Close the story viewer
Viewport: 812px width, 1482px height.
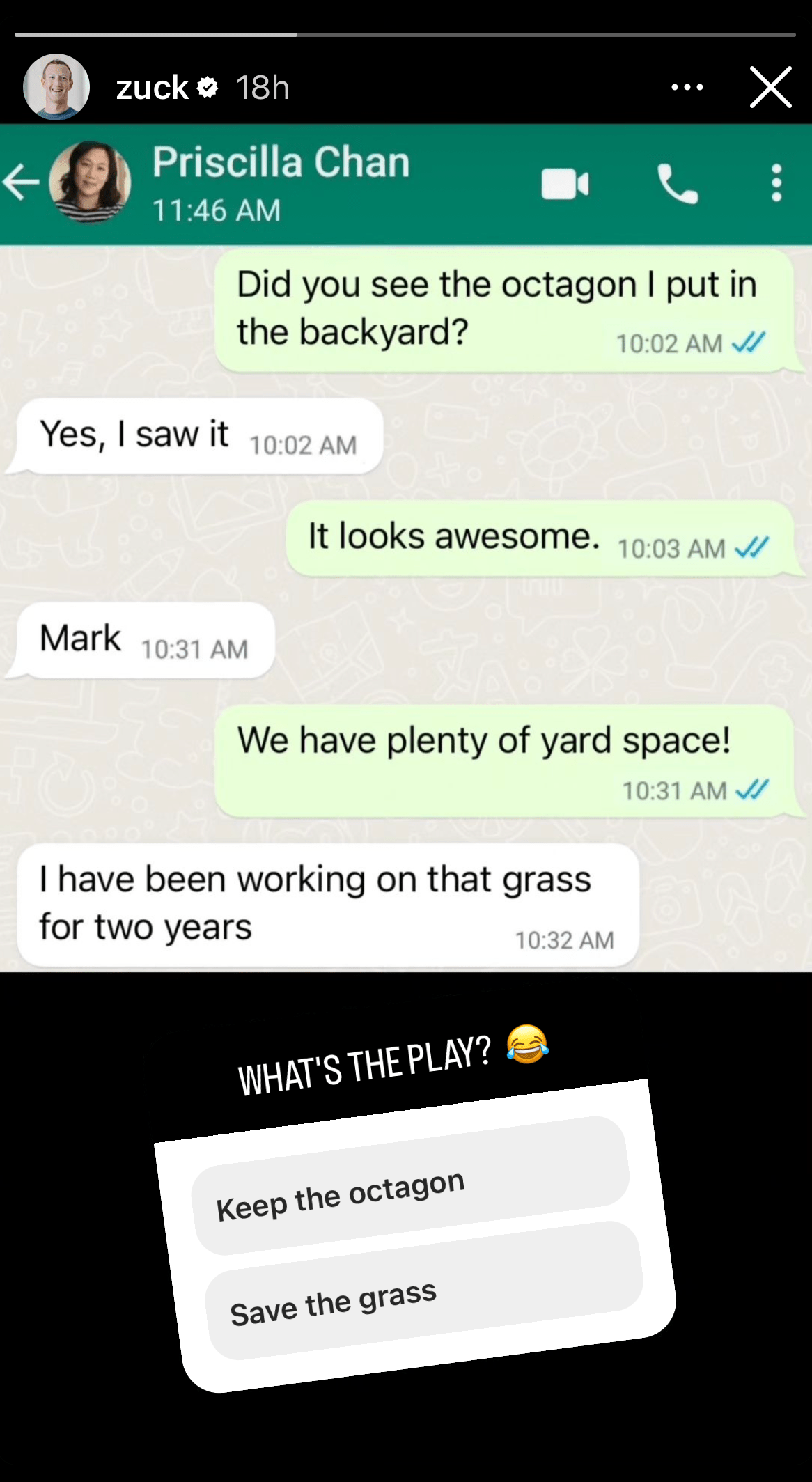(770, 88)
